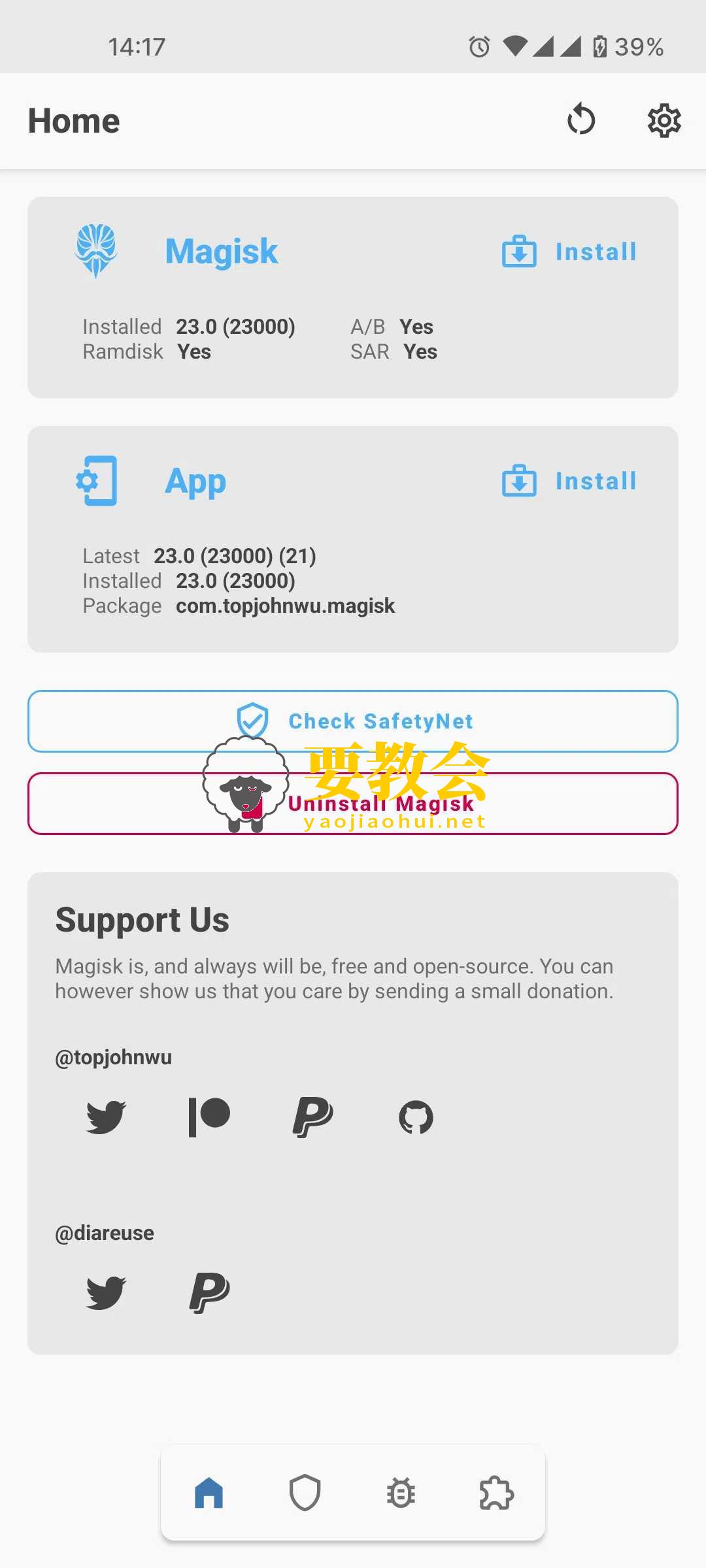
Task: Open diareuse's Twitter link
Action: tap(106, 1292)
